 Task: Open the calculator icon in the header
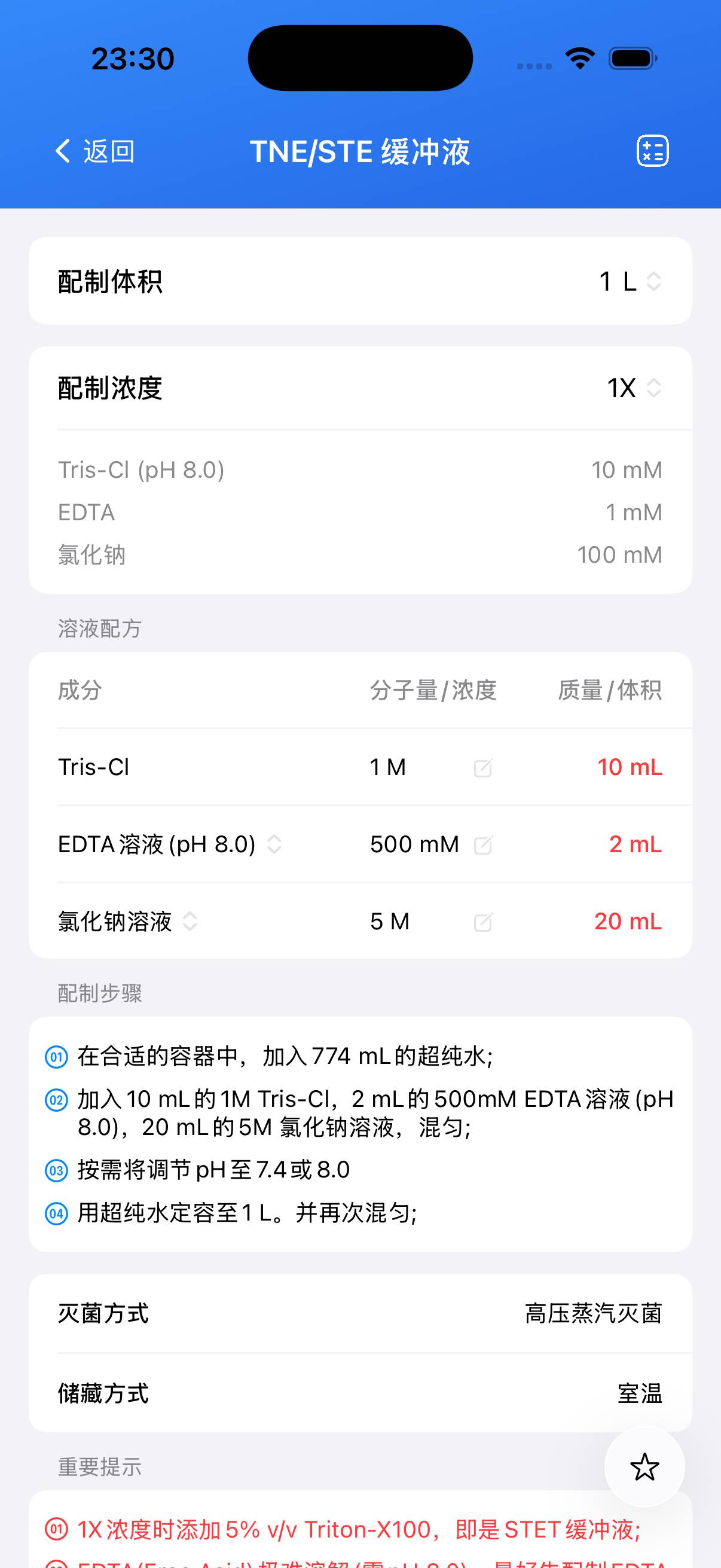[x=652, y=151]
